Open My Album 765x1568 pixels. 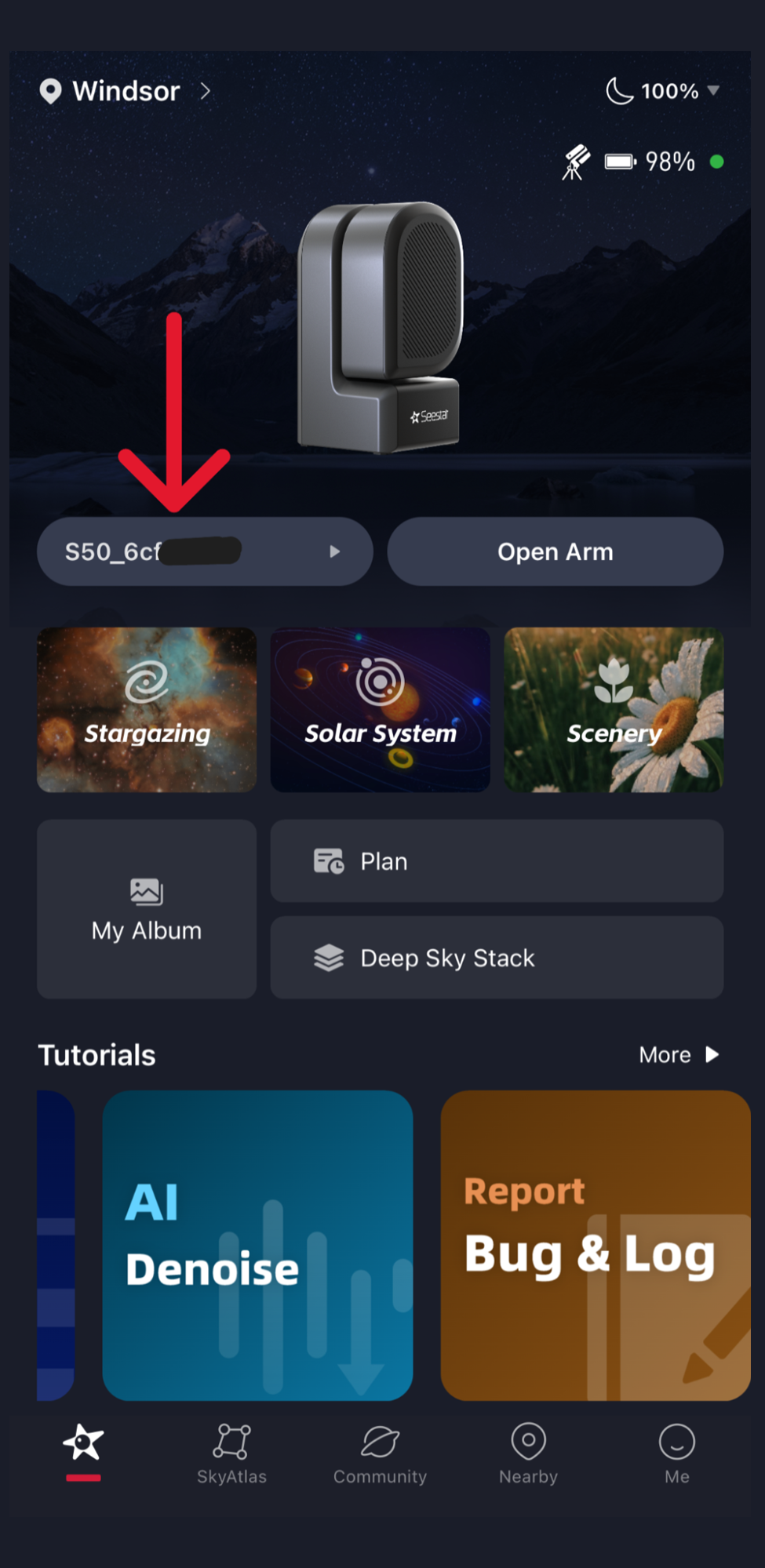point(147,909)
